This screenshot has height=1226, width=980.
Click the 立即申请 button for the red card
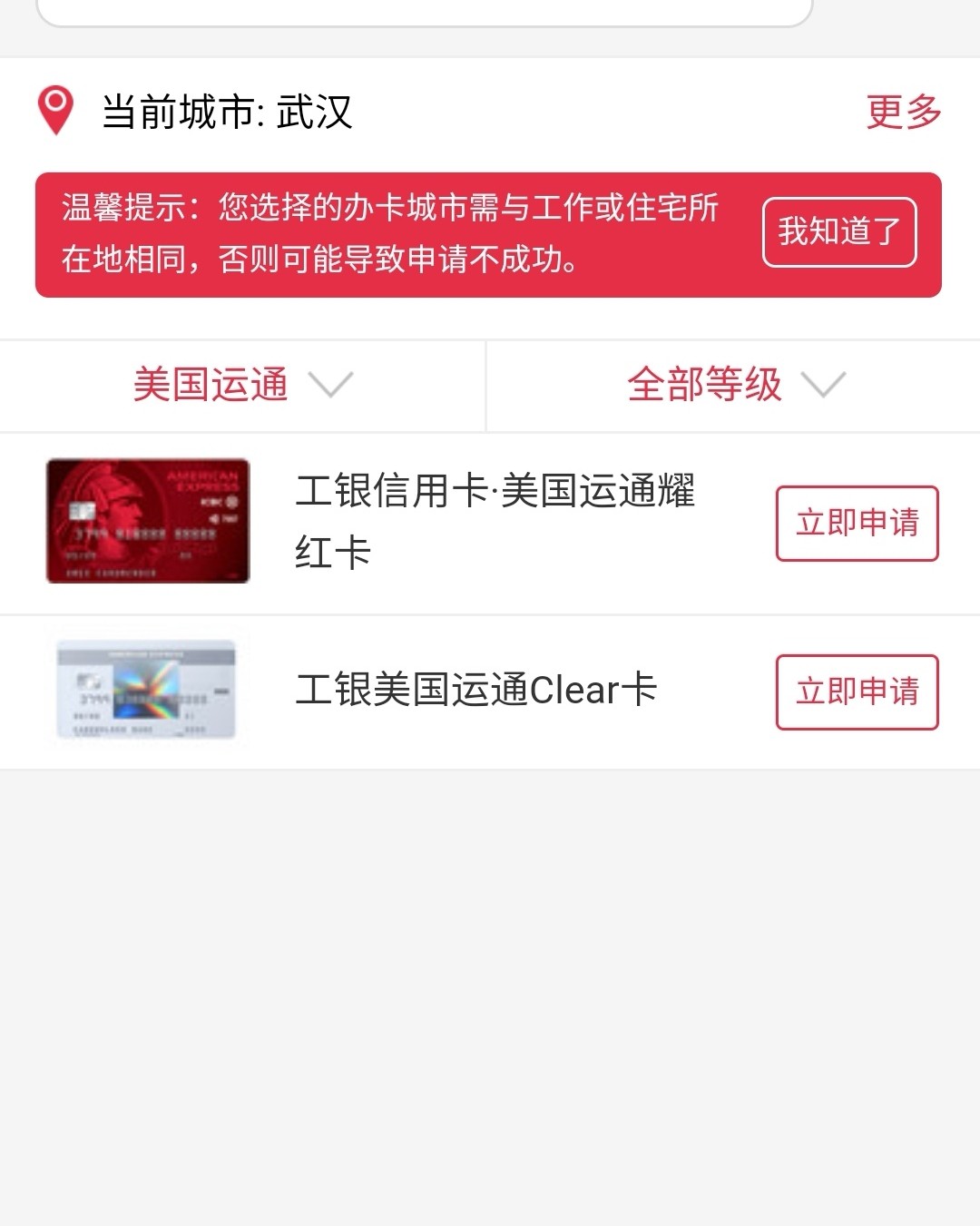tap(857, 524)
